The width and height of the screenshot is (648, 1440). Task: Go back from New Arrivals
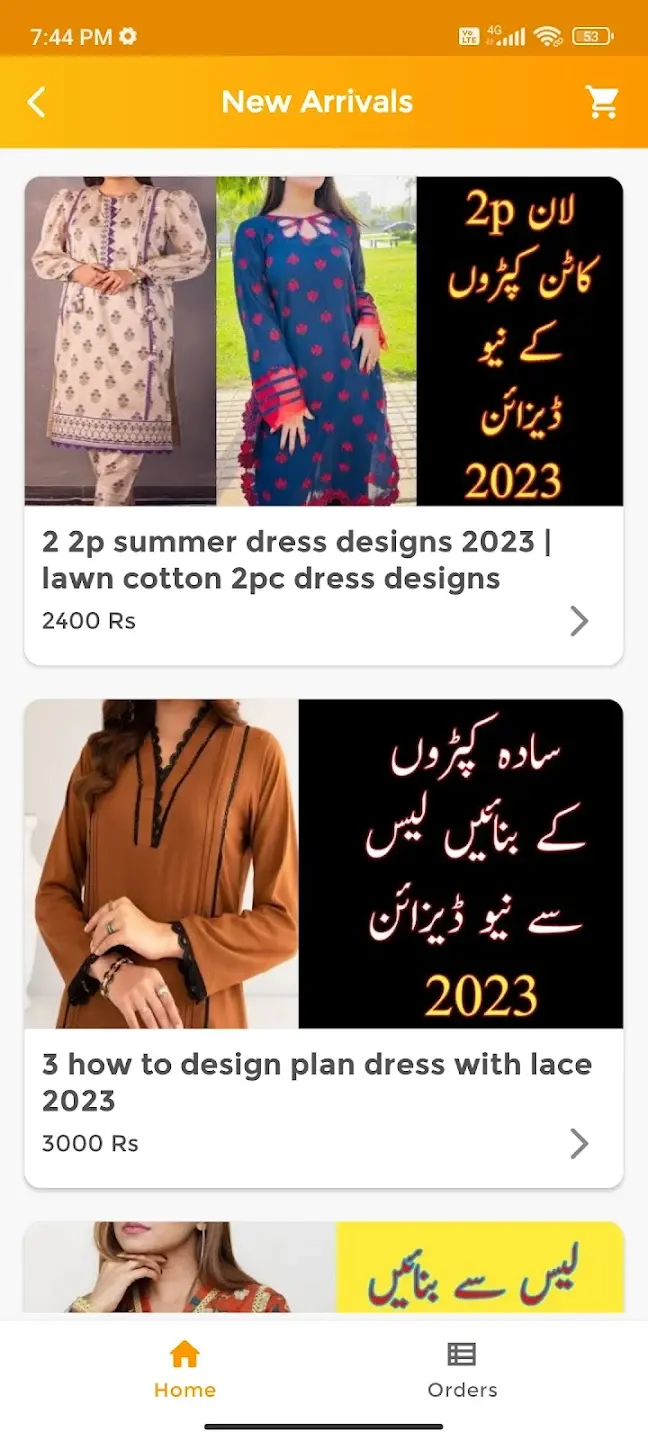coord(37,102)
